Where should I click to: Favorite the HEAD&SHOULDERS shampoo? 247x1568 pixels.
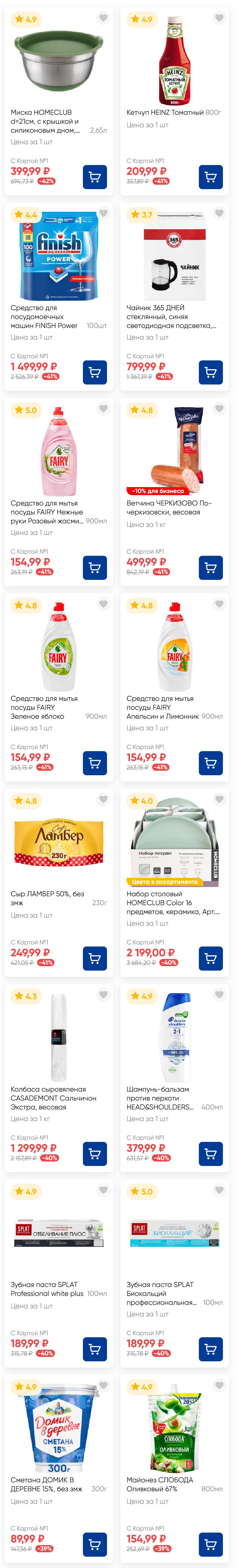(x=219, y=995)
